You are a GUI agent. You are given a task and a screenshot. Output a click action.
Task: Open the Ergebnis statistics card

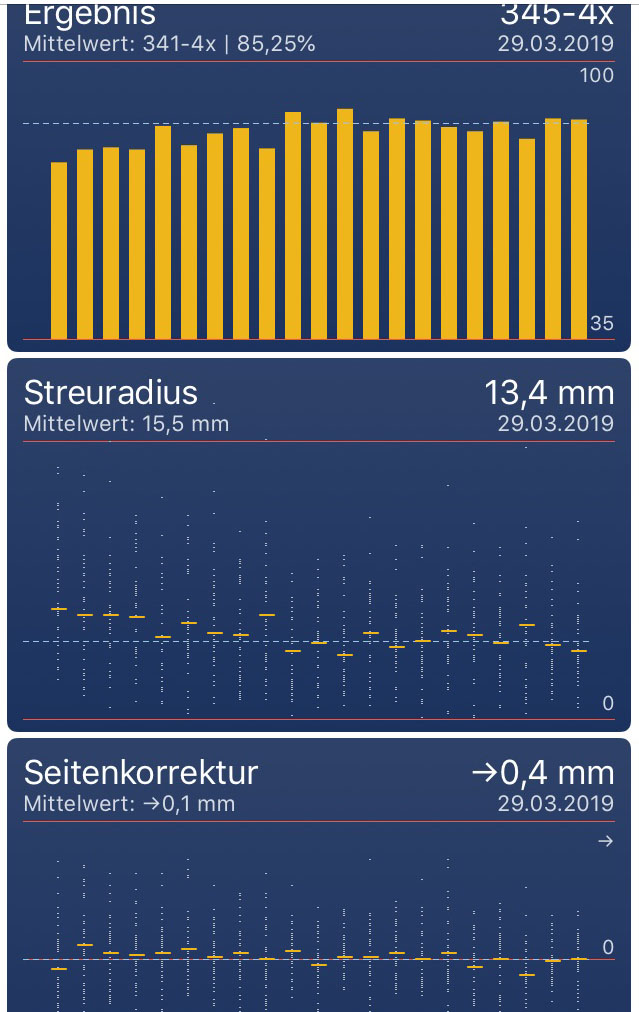(318, 180)
